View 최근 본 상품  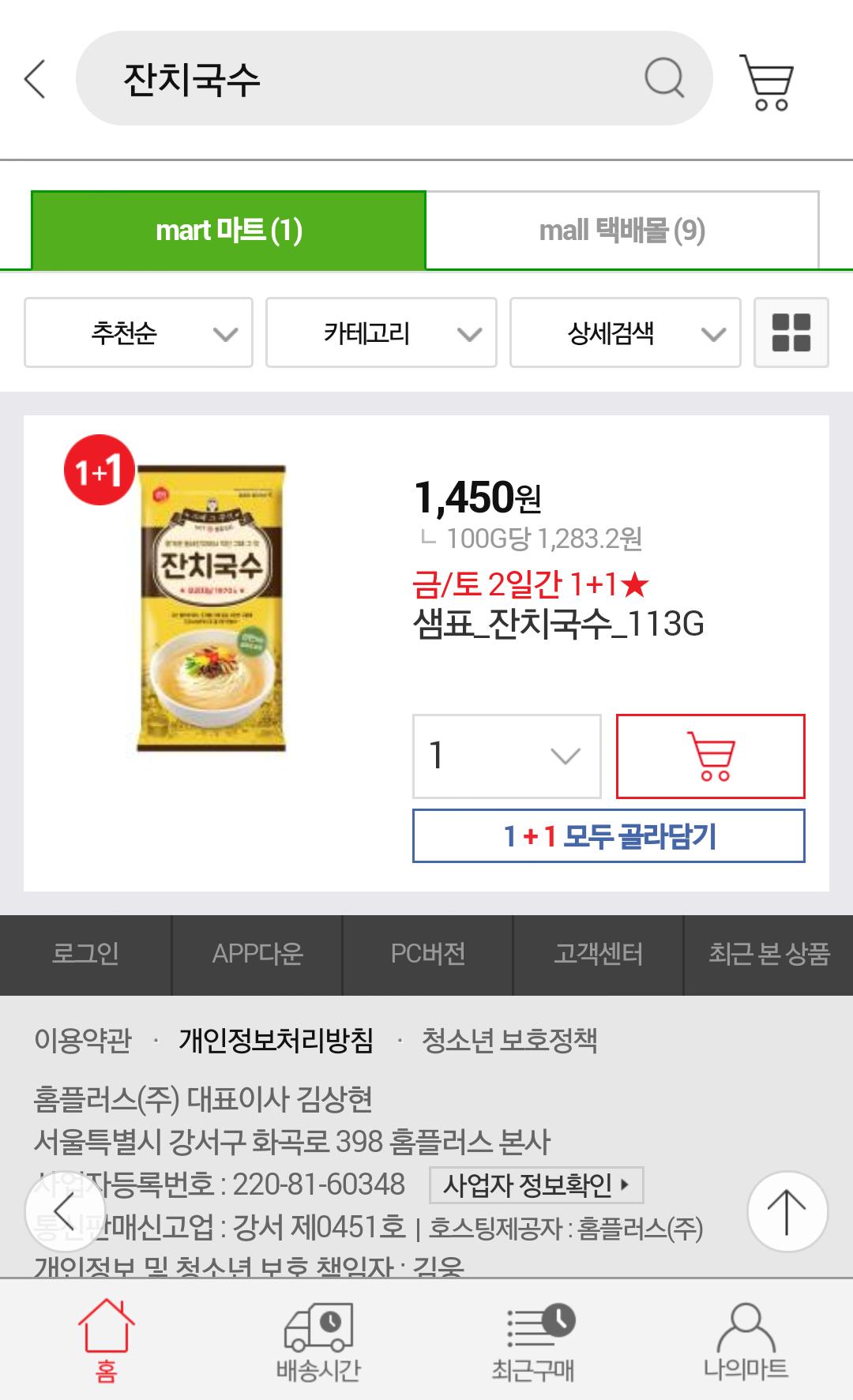[x=768, y=954]
